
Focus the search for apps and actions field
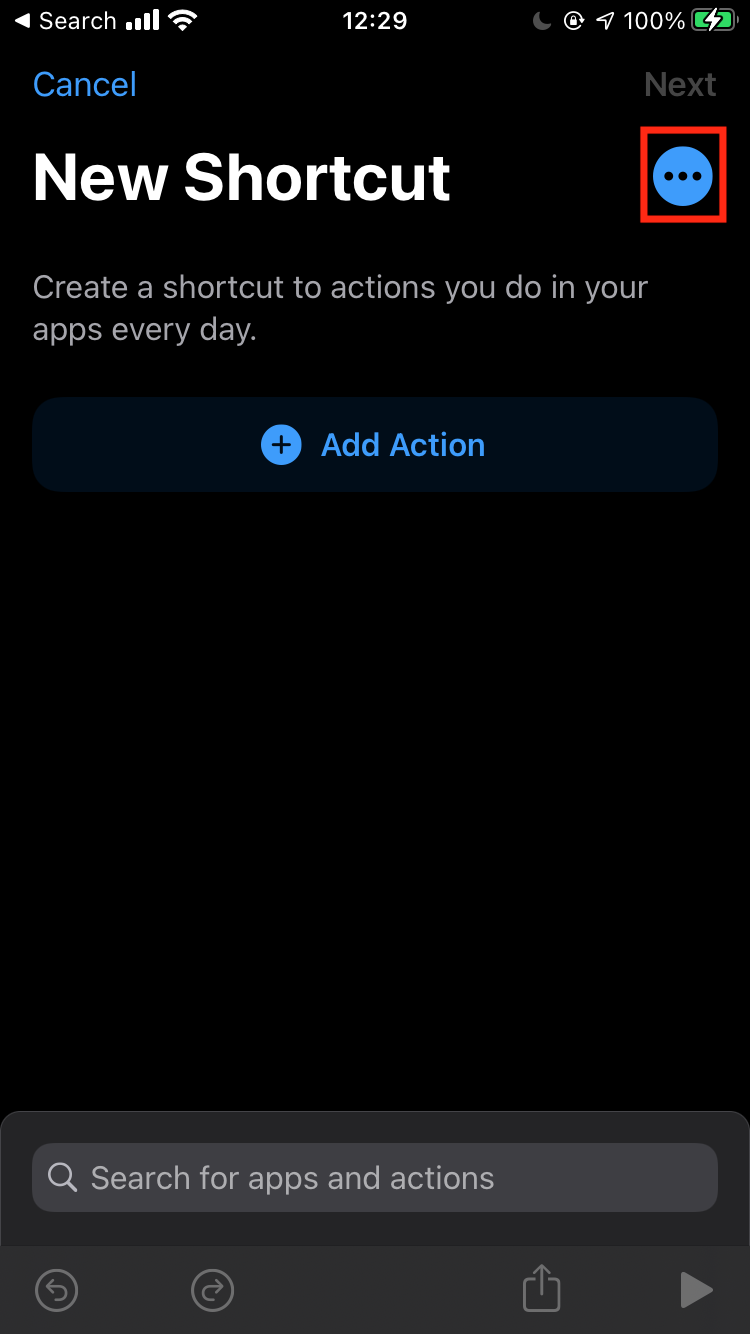point(374,1178)
